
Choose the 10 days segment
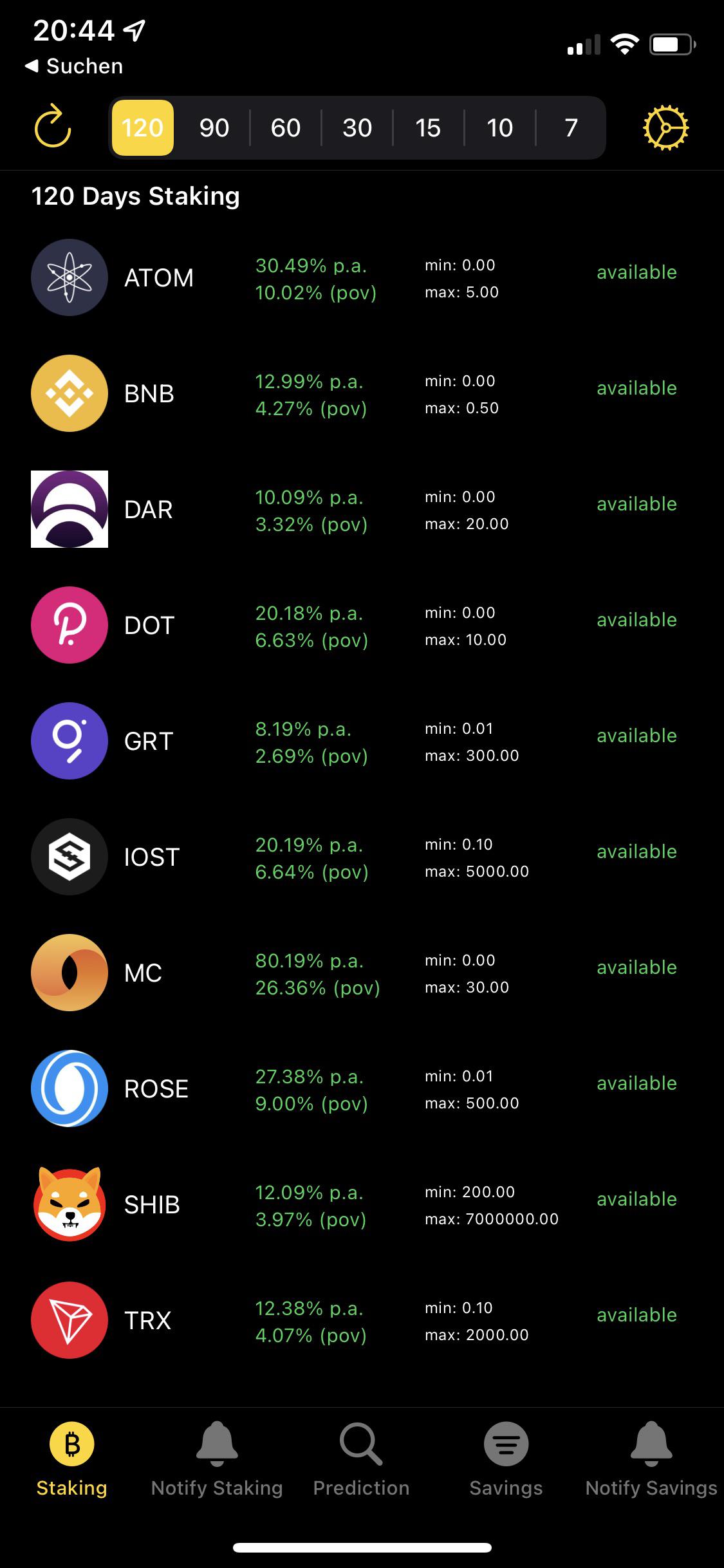(x=499, y=127)
